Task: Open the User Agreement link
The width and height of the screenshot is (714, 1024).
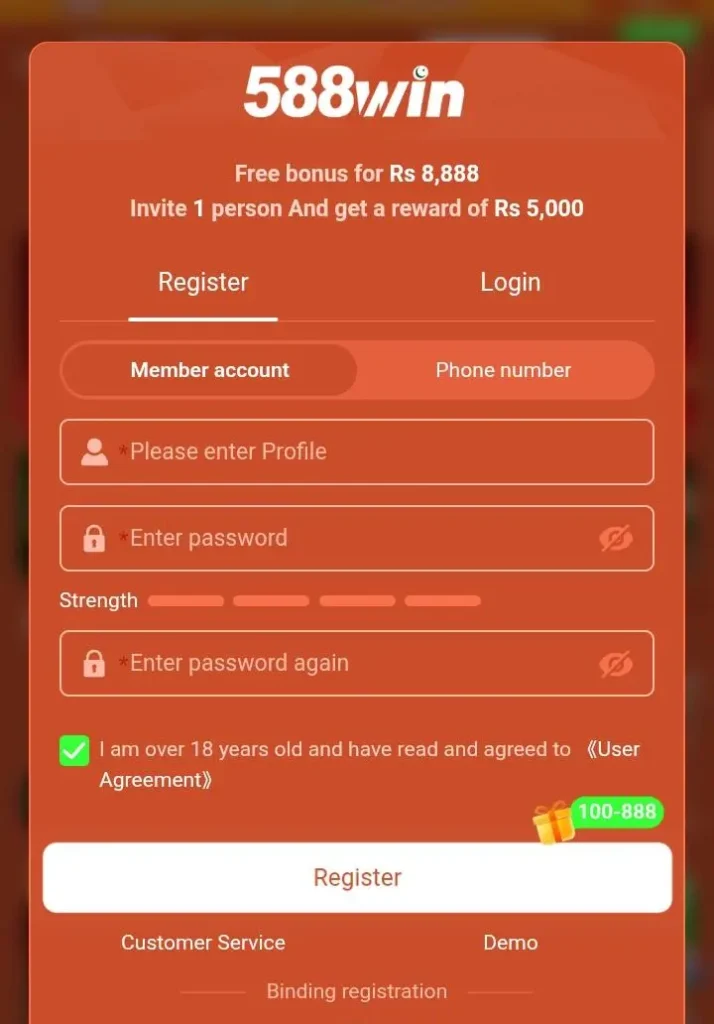Action: click(611, 750)
